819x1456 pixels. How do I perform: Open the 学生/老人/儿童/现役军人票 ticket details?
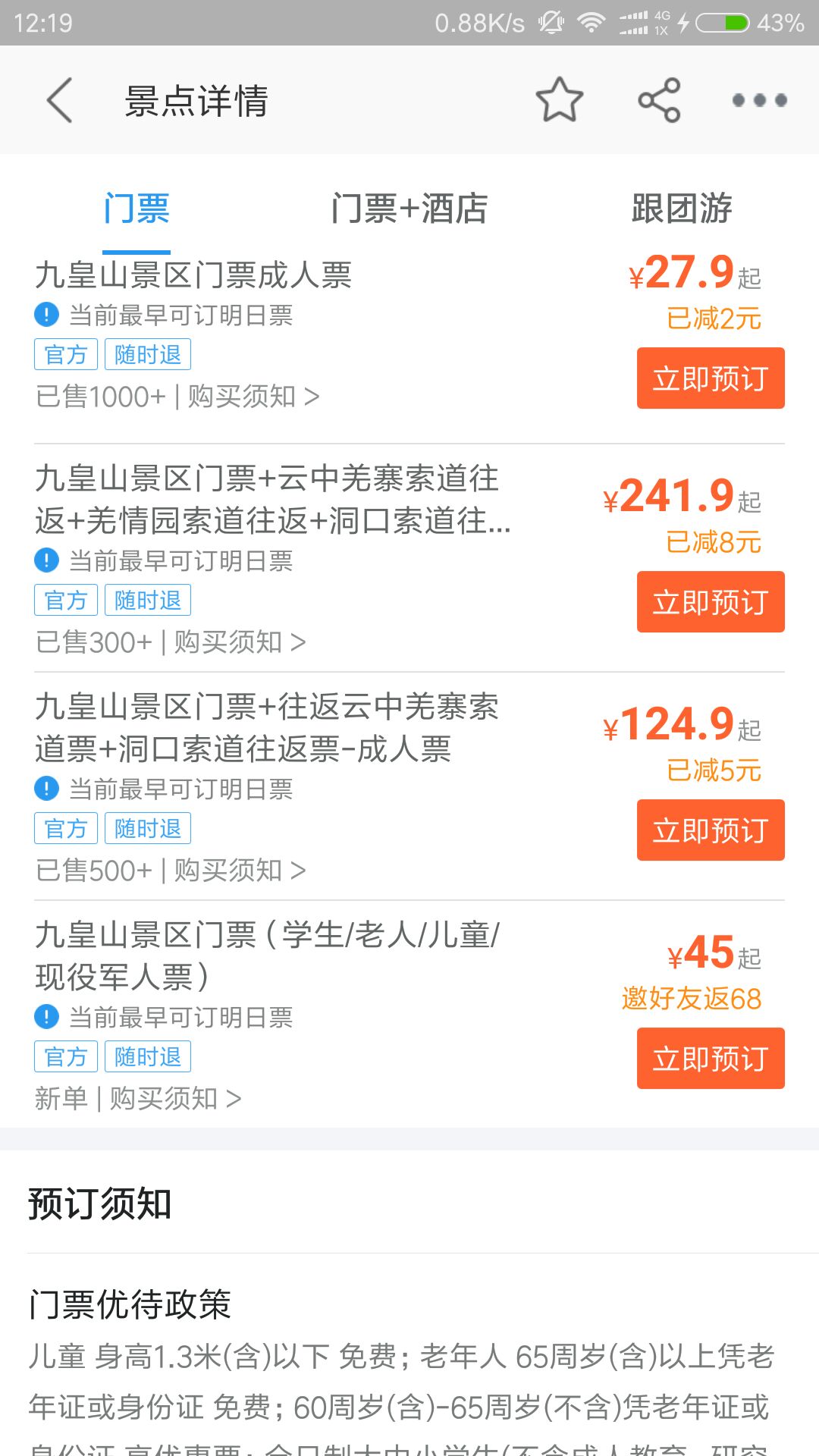[x=267, y=955]
